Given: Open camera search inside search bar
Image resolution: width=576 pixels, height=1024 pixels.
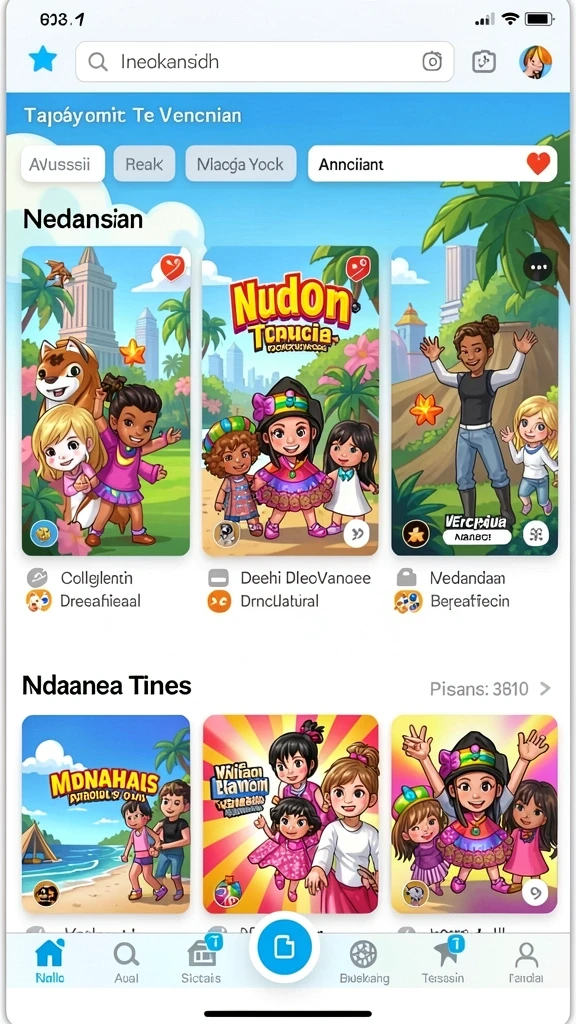Looking at the screenshot, I should click(x=432, y=61).
